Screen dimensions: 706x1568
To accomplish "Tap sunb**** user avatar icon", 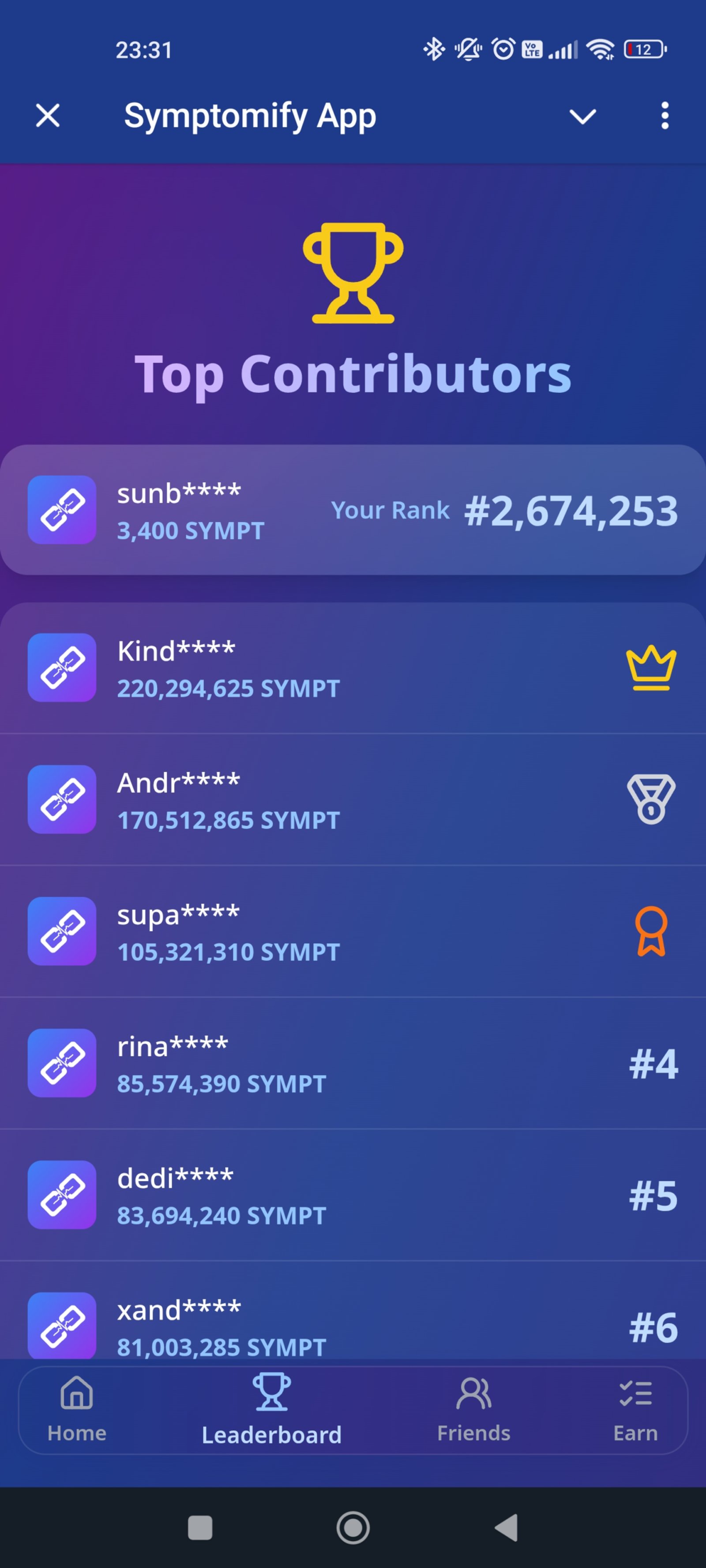I will click(x=61, y=510).
